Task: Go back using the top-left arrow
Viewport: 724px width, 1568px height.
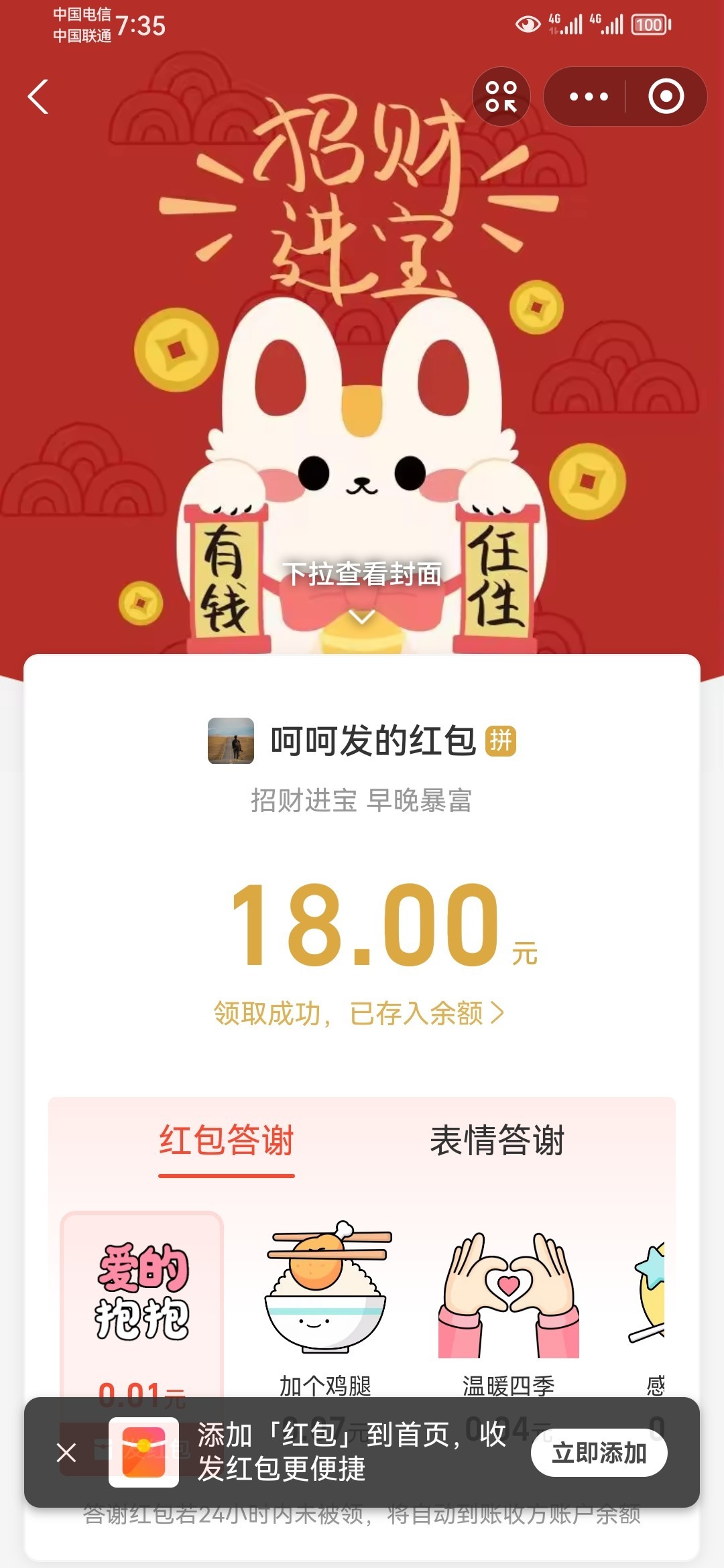Action: (38, 97)
